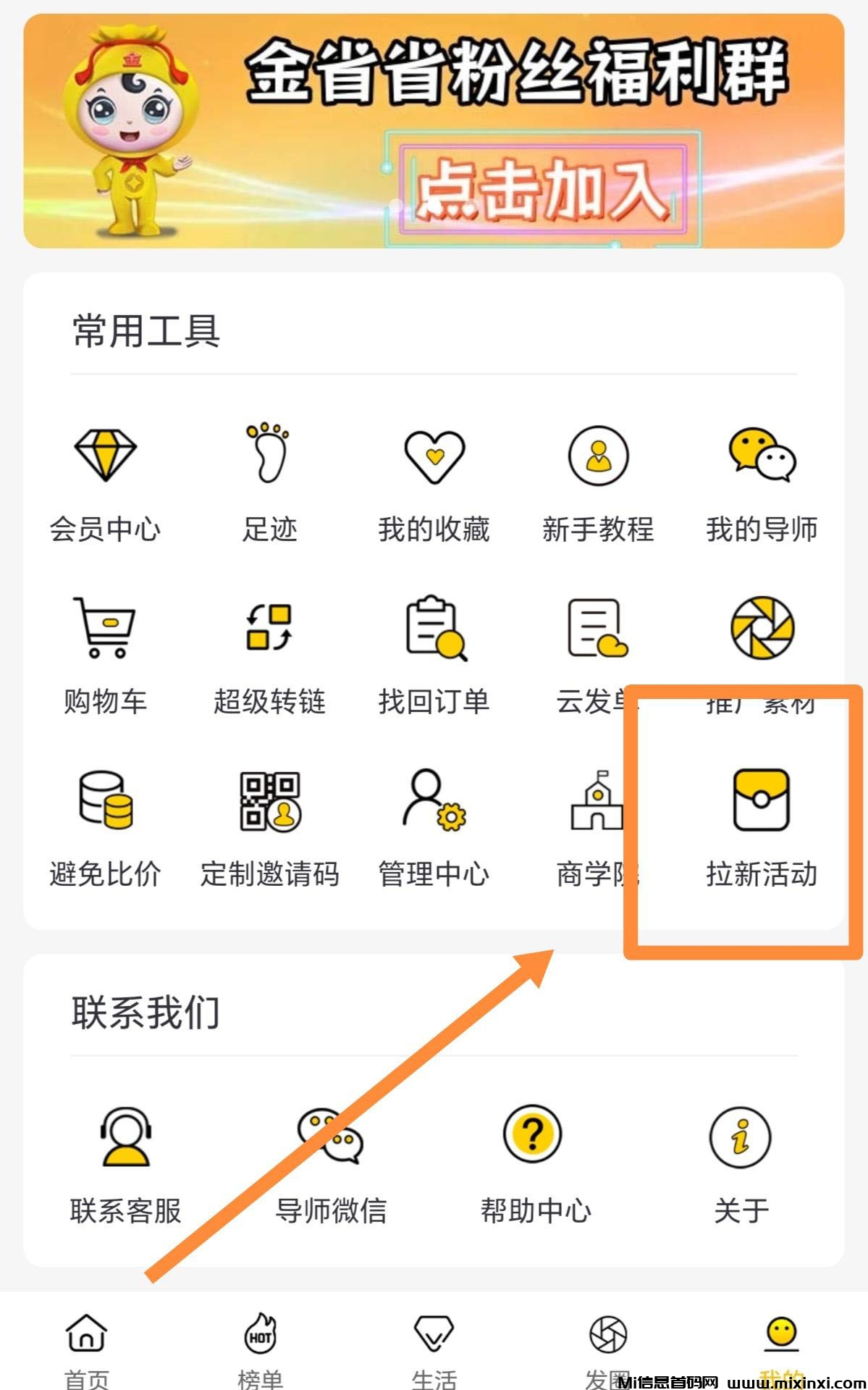Image resolution: width=868 pixels, height=1390 pixels.
Task: Open 定制邀请码 invite code
Action: 269,826
